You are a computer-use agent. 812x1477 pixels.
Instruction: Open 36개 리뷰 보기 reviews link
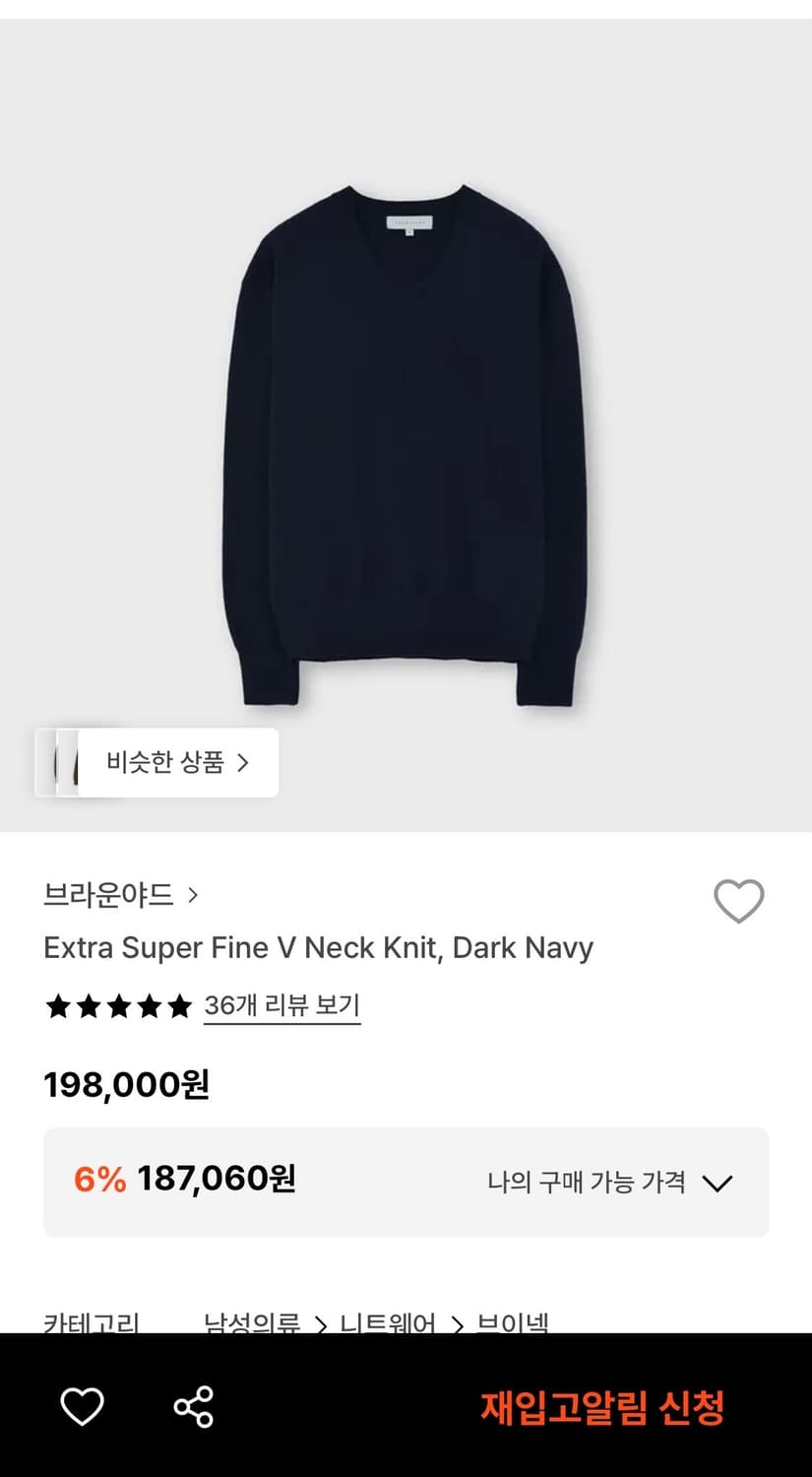[281, 1006]
